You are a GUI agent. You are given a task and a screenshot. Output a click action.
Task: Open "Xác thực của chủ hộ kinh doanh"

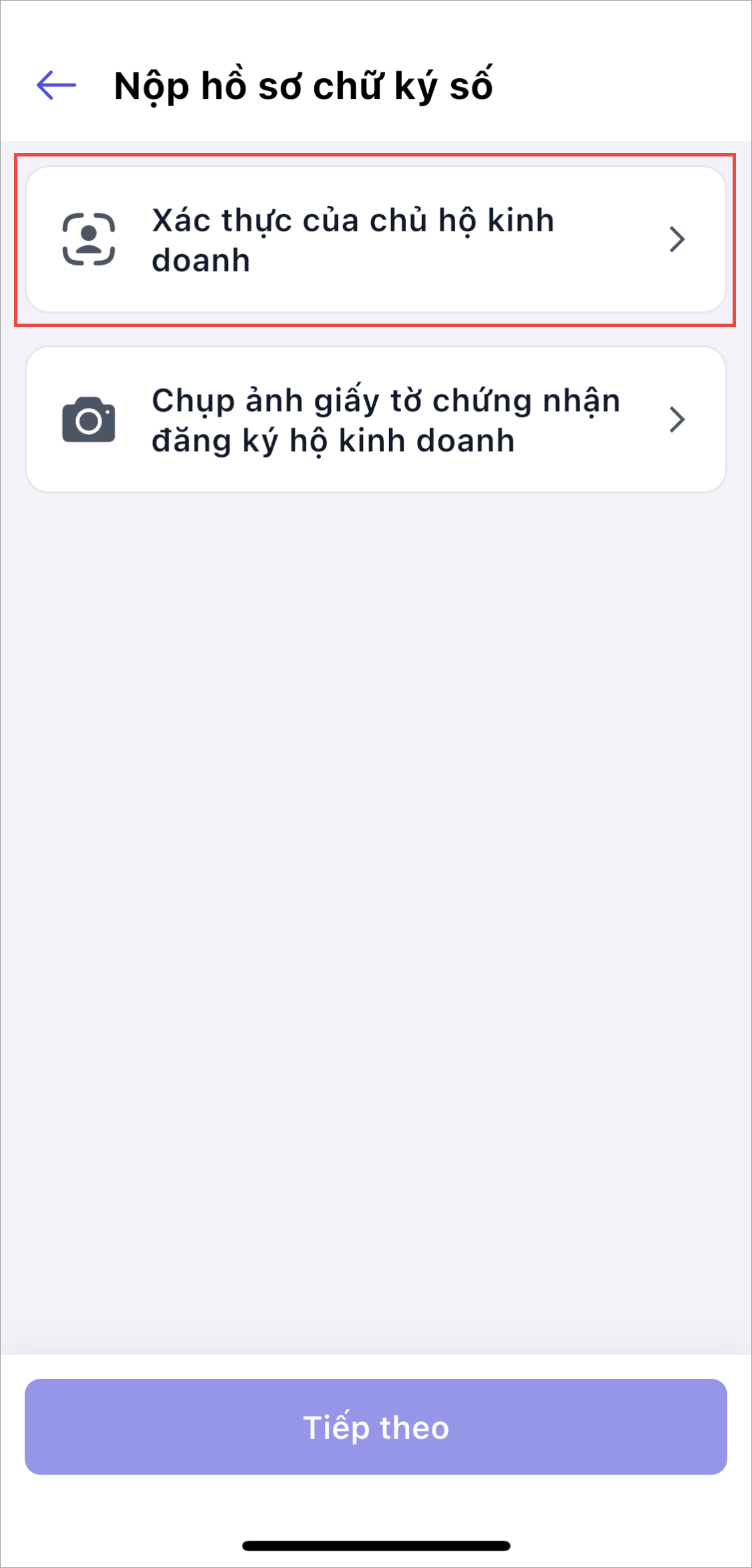pyautogui.click(x=375, y=239)
